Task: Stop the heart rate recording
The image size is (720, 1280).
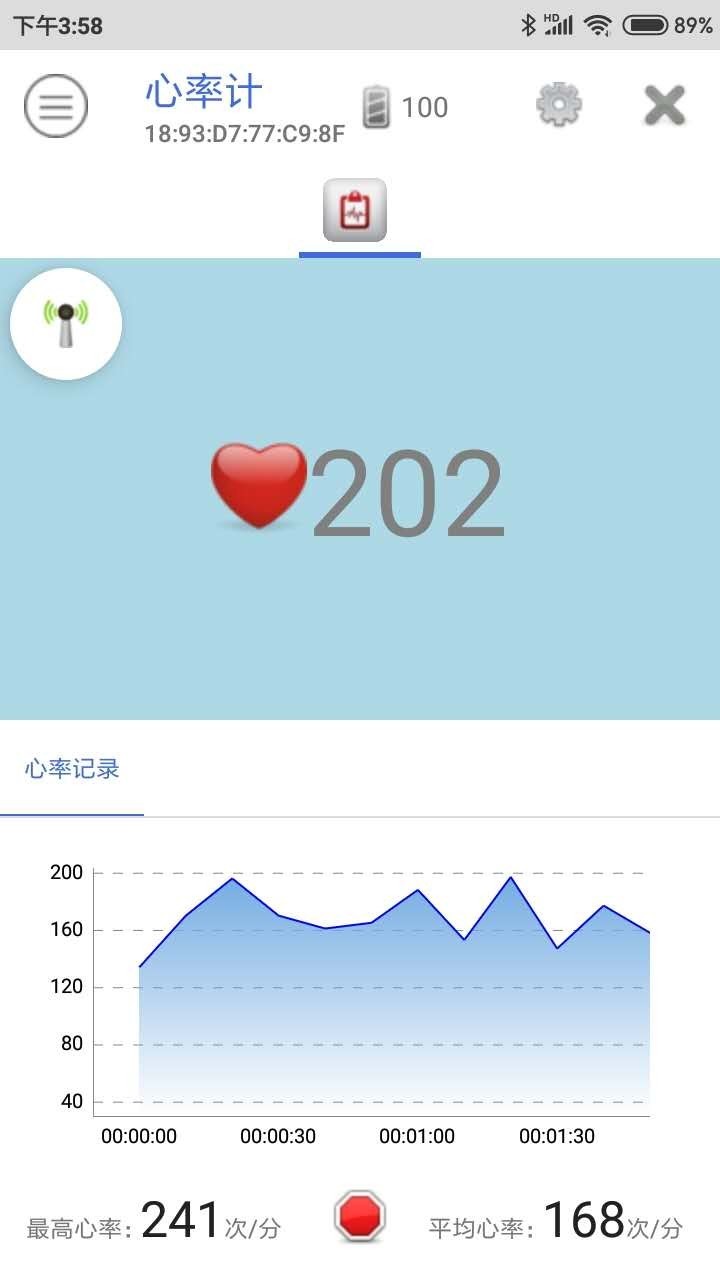Action: pos(360,1217)
